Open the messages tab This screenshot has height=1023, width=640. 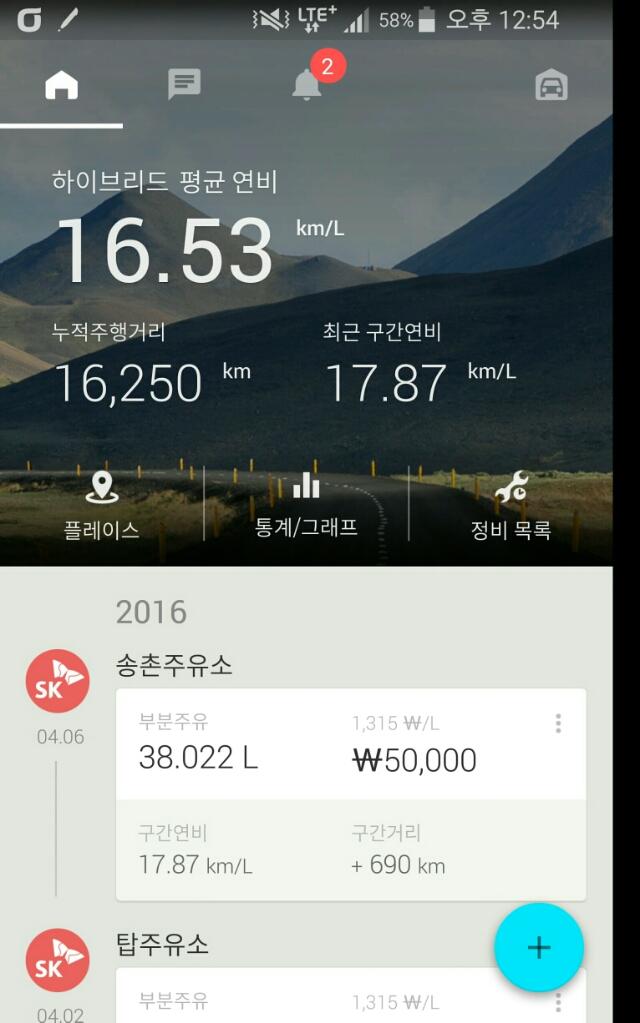coord(184,85)
